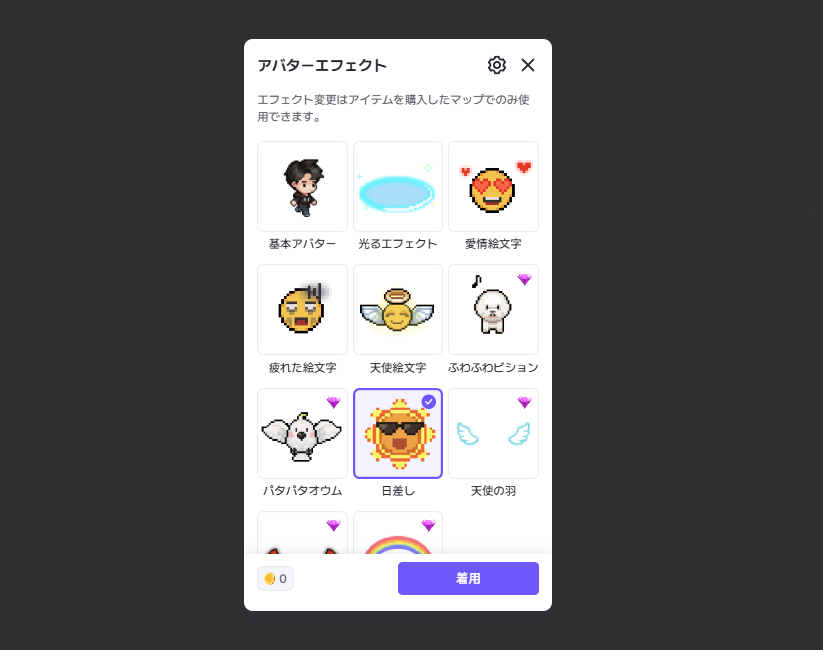Select the ふわふわビション effect

tap(493, 310)
